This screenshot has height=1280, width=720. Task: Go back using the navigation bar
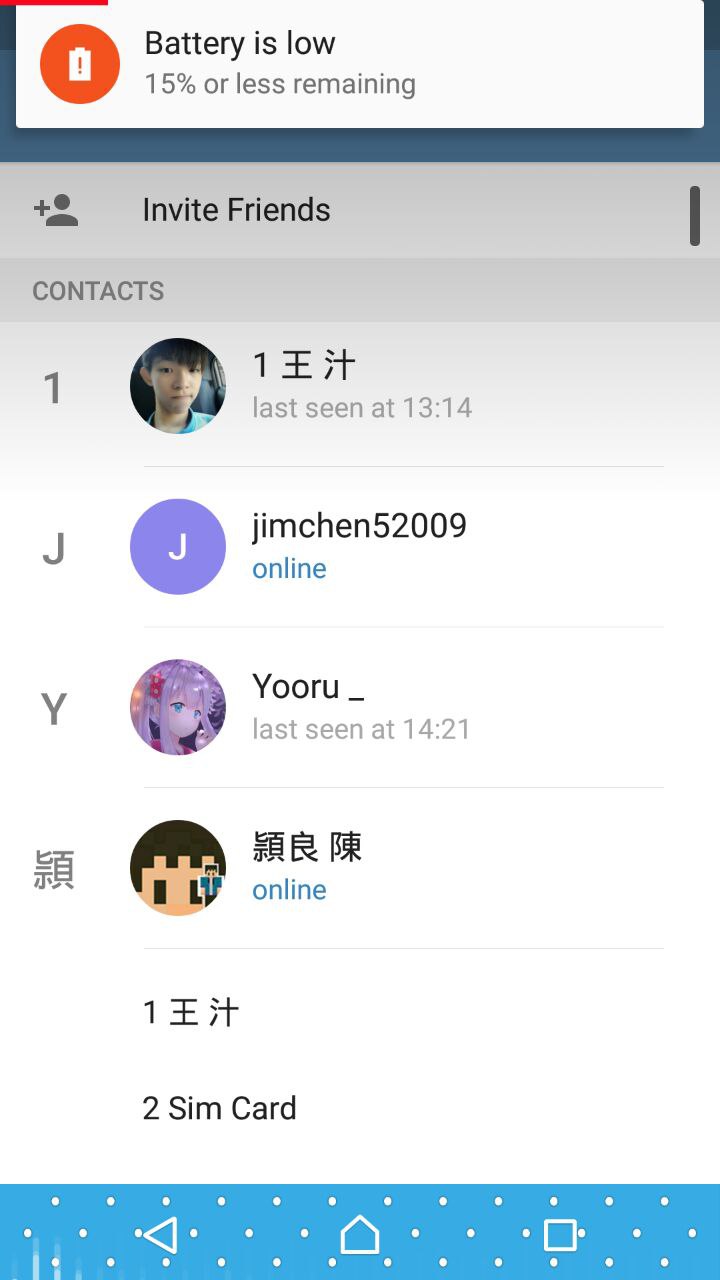pos(160,1236)
